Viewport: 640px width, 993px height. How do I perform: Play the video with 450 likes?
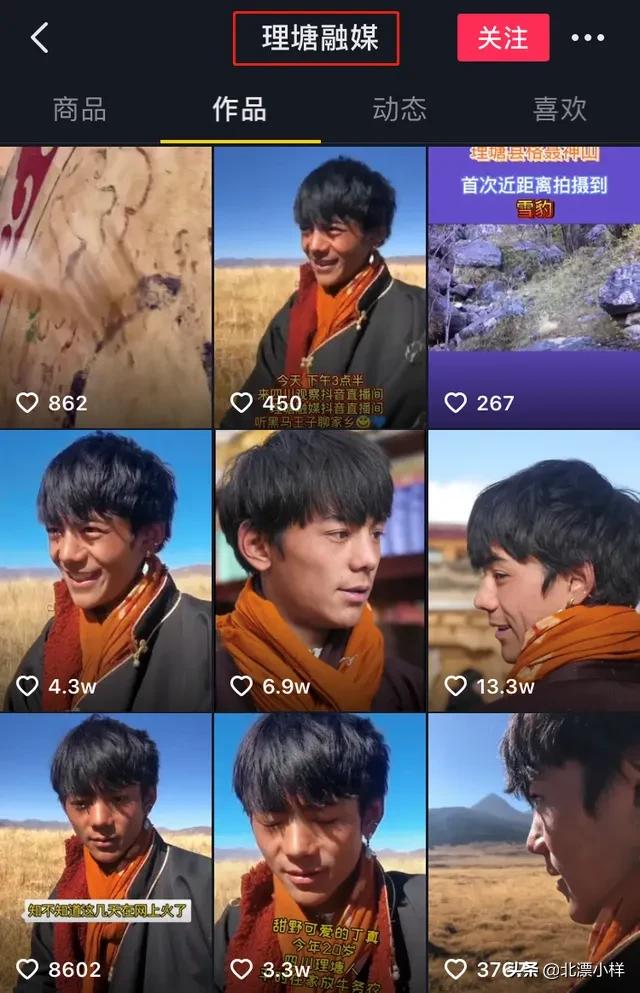(x=320, y=287)
